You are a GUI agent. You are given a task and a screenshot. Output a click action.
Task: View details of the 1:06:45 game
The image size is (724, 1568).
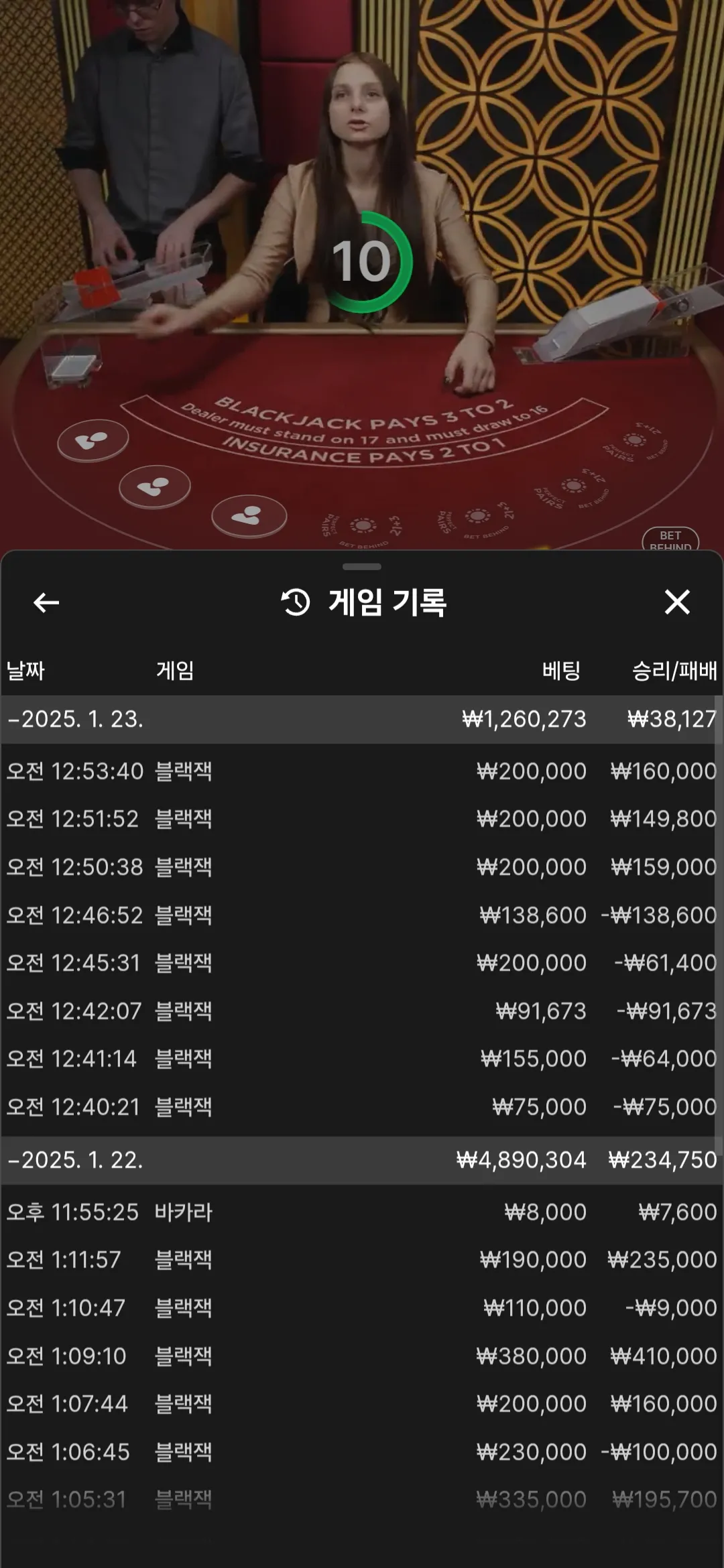(361, 1452)
